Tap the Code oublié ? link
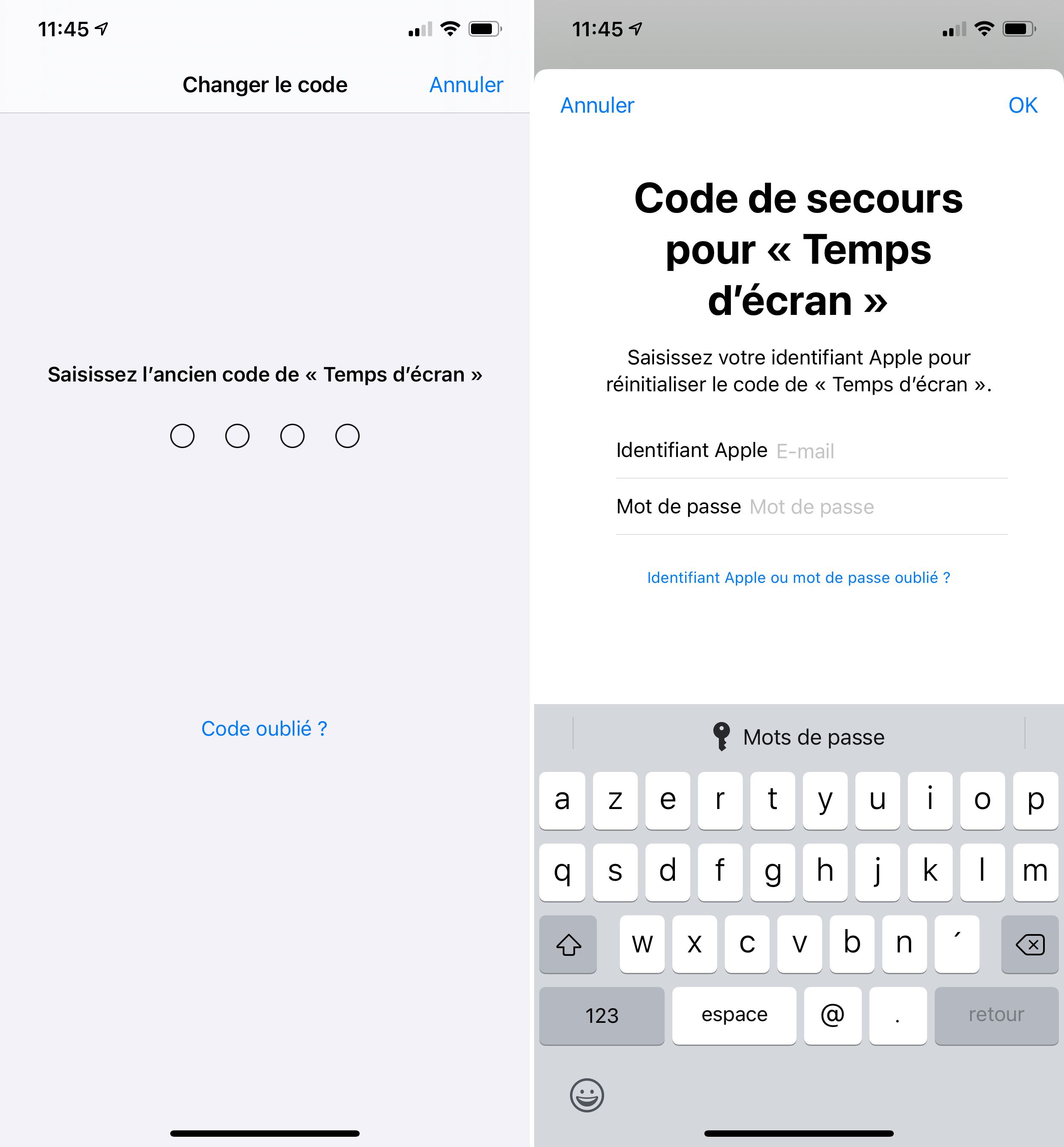This screenshot has height=1147, width=1064. click(264, 728)
